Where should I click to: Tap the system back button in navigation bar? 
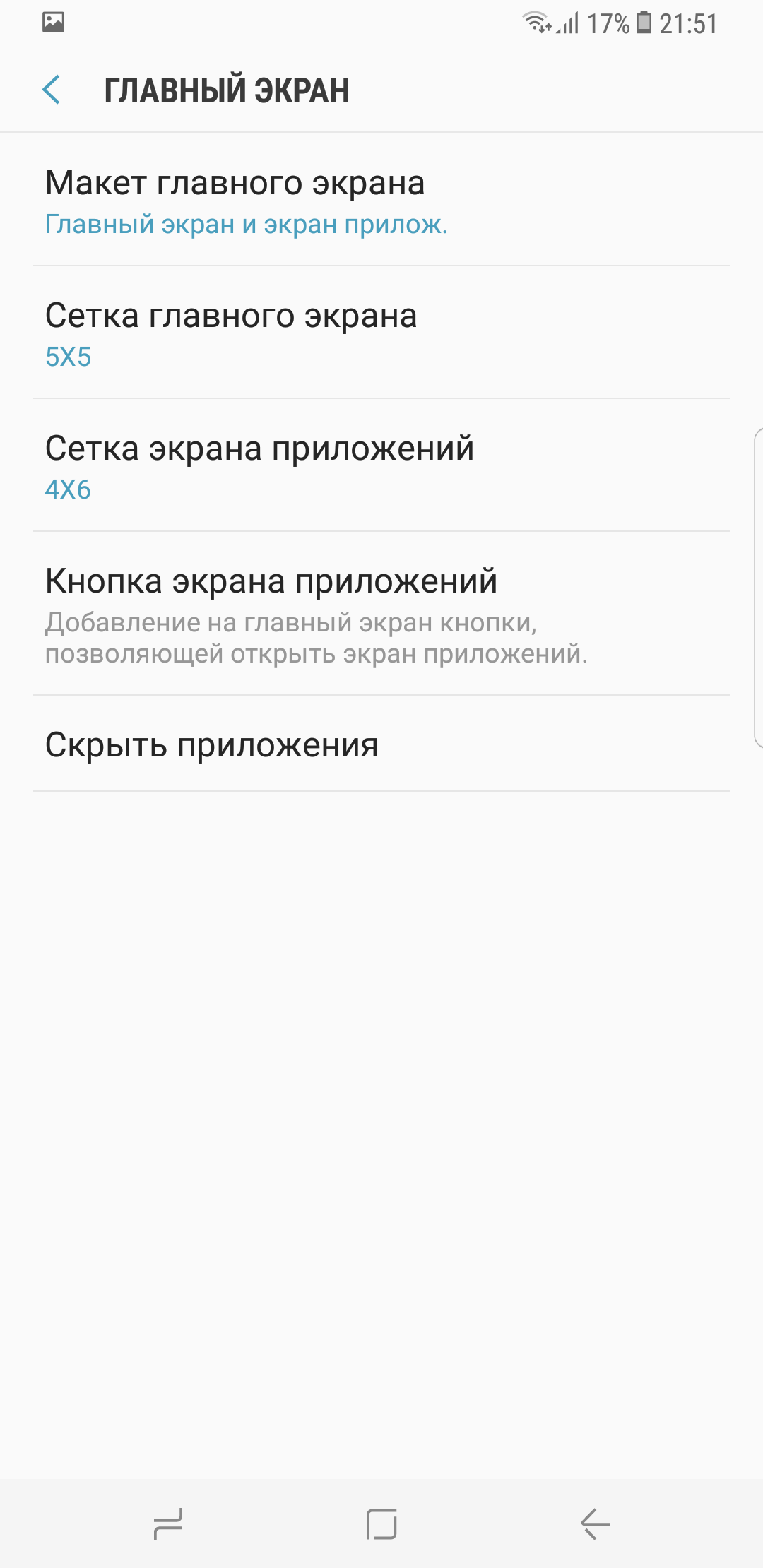596,1524
